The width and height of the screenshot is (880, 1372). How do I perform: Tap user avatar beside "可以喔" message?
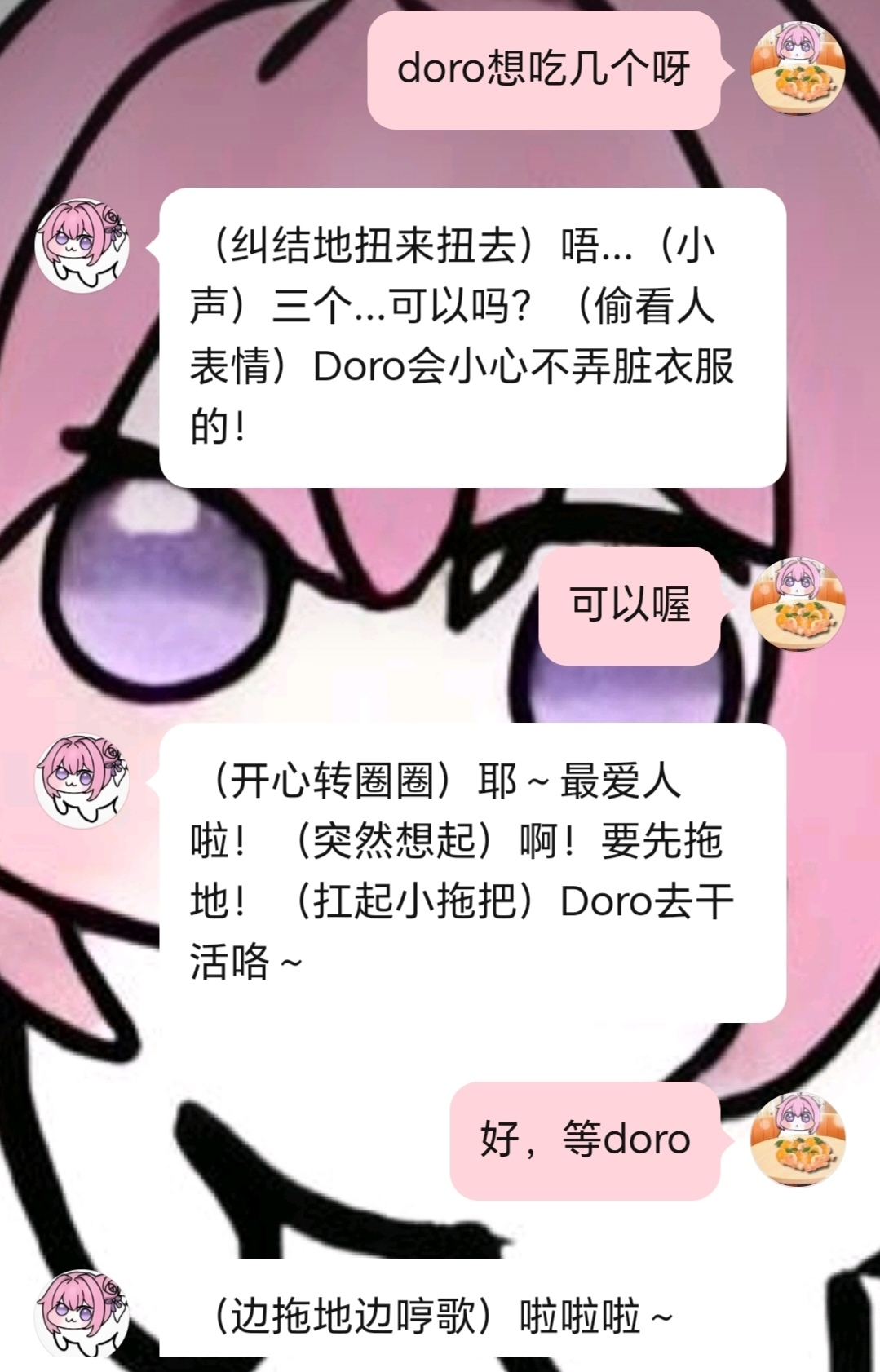click(797, 604)
